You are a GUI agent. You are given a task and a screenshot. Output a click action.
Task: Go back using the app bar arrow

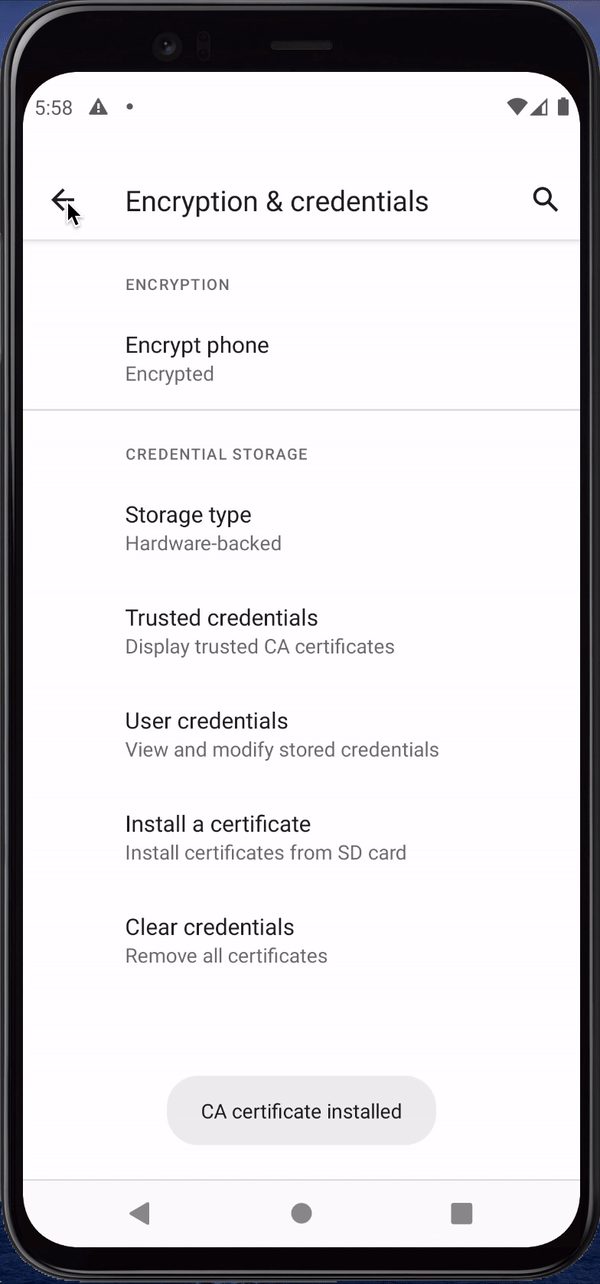(x=63, y=201)
